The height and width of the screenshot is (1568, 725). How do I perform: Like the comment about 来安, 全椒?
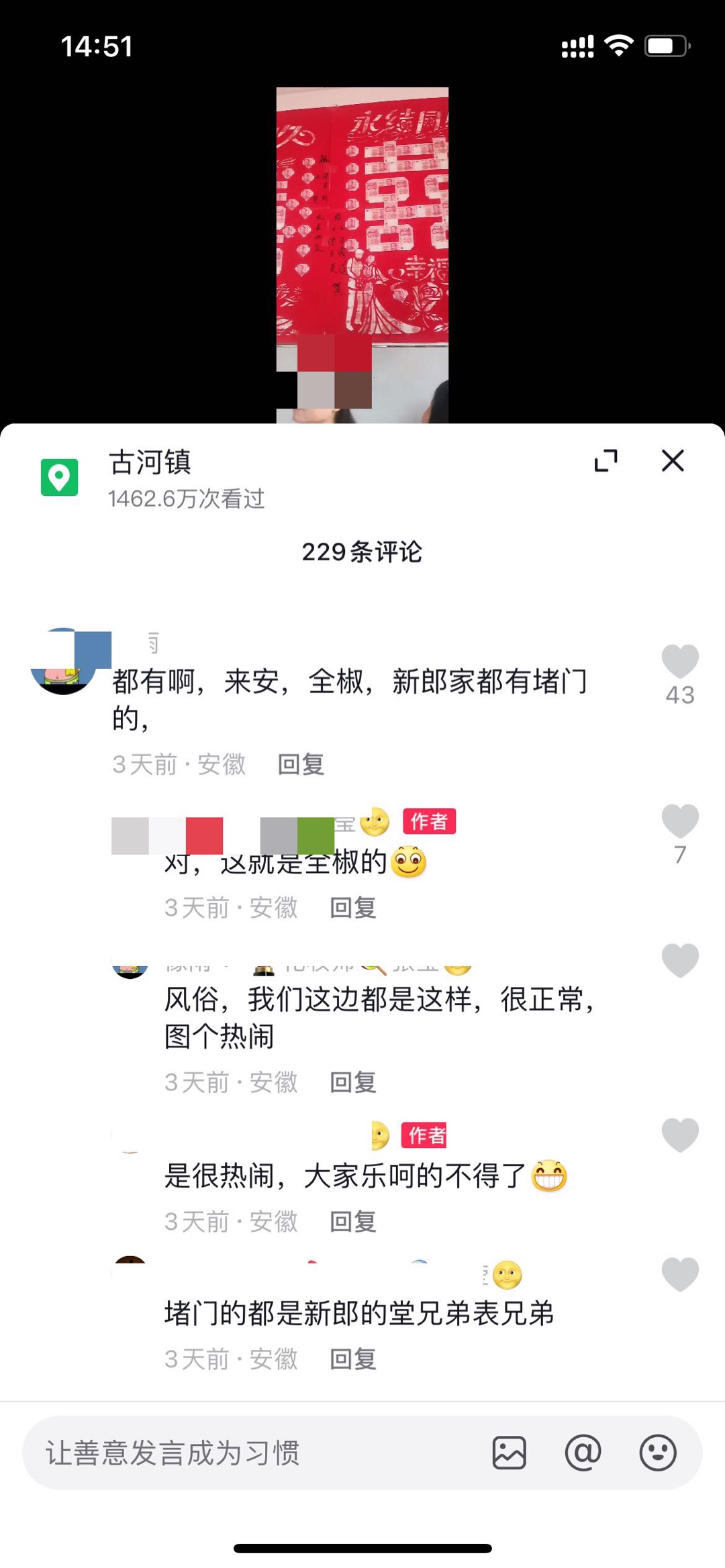(x=679, y=662)
